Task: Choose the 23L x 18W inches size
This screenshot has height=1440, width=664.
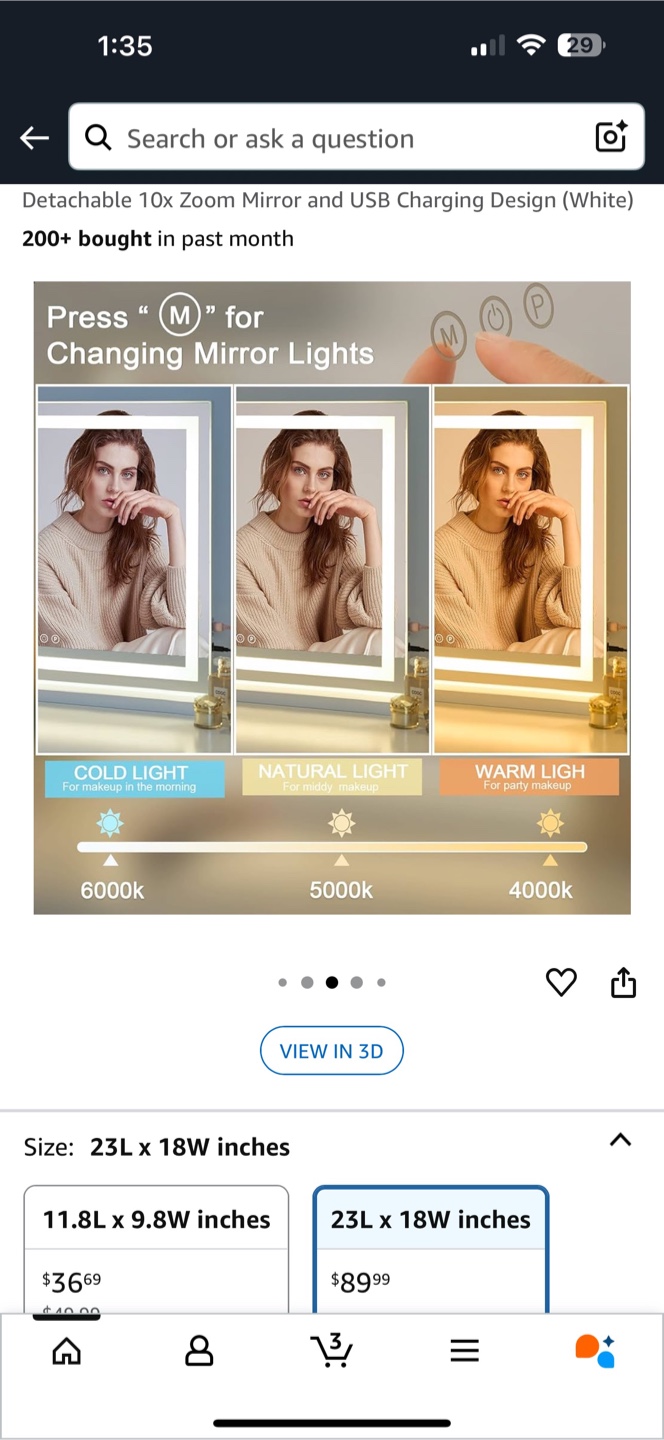Action: pos(431,1249)
